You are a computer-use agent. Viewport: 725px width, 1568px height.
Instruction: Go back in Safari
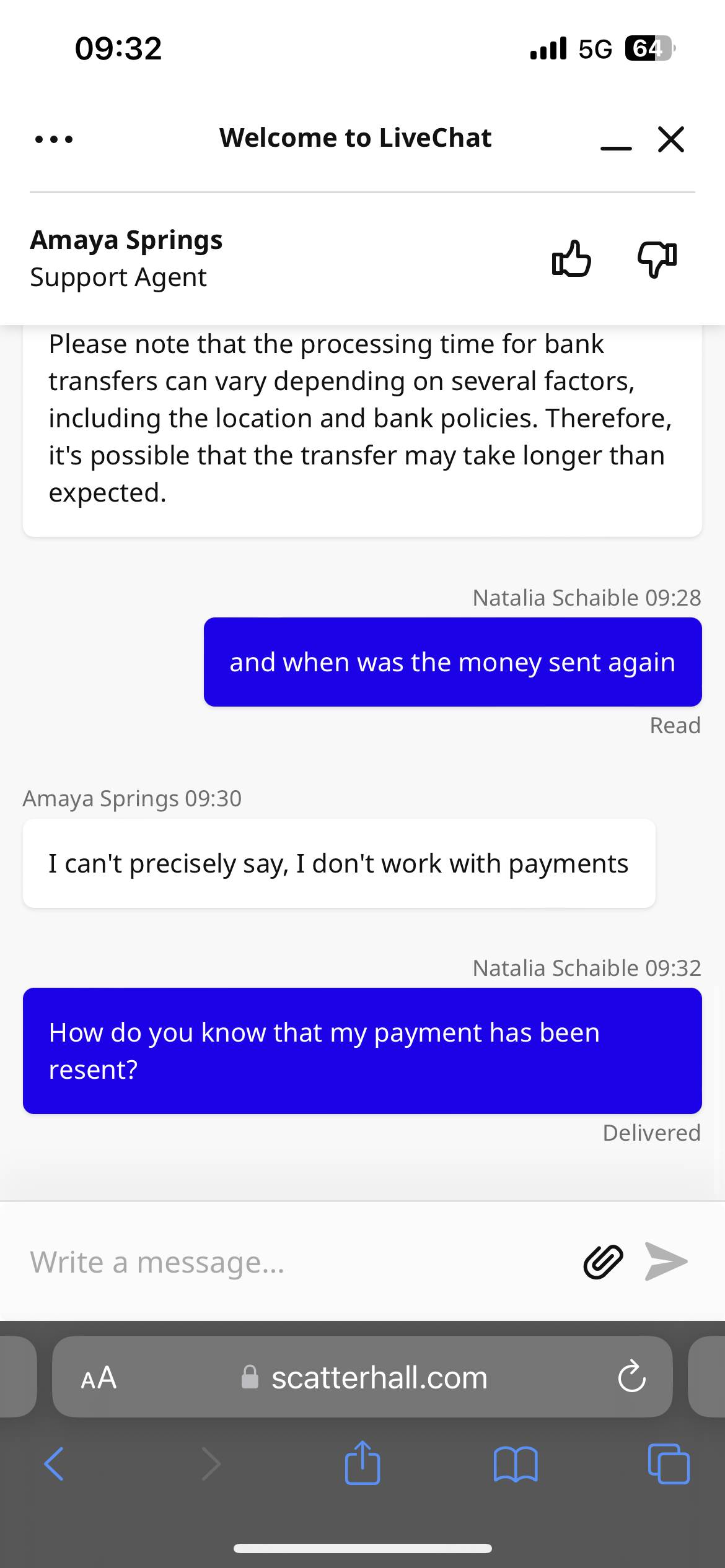click(55, 1464)
